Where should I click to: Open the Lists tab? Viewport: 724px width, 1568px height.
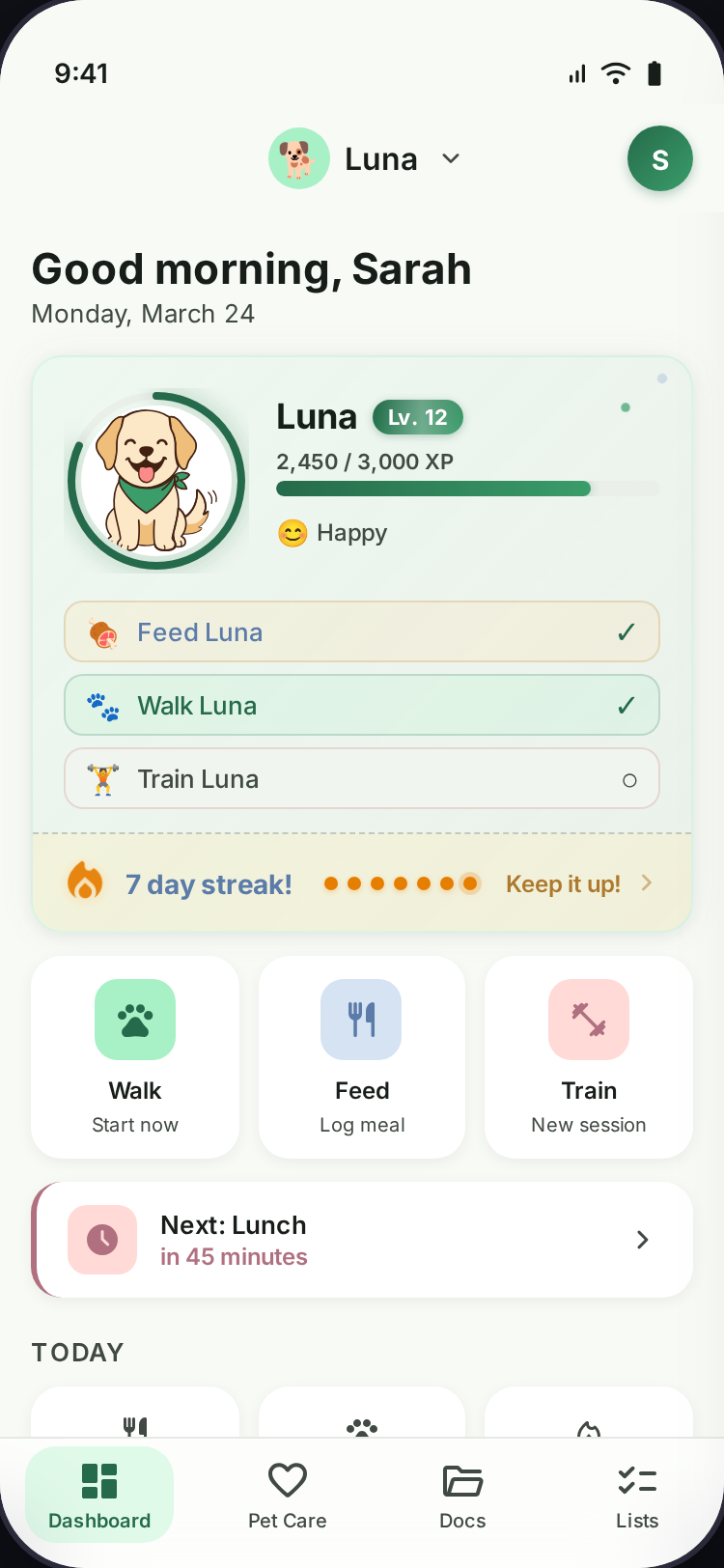[637, 1495]
